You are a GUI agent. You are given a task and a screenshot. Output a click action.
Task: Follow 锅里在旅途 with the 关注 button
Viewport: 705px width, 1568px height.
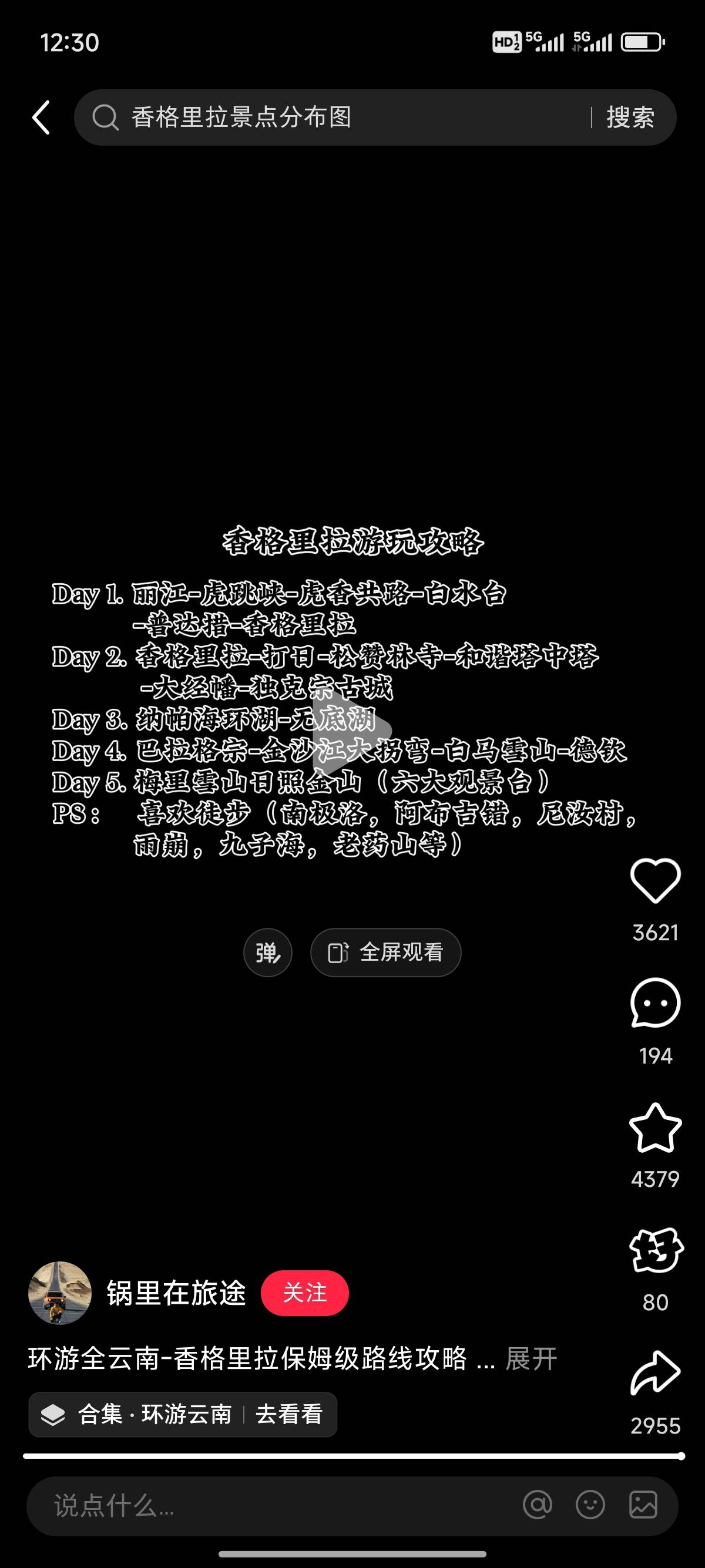click(x=304, y=1292)
